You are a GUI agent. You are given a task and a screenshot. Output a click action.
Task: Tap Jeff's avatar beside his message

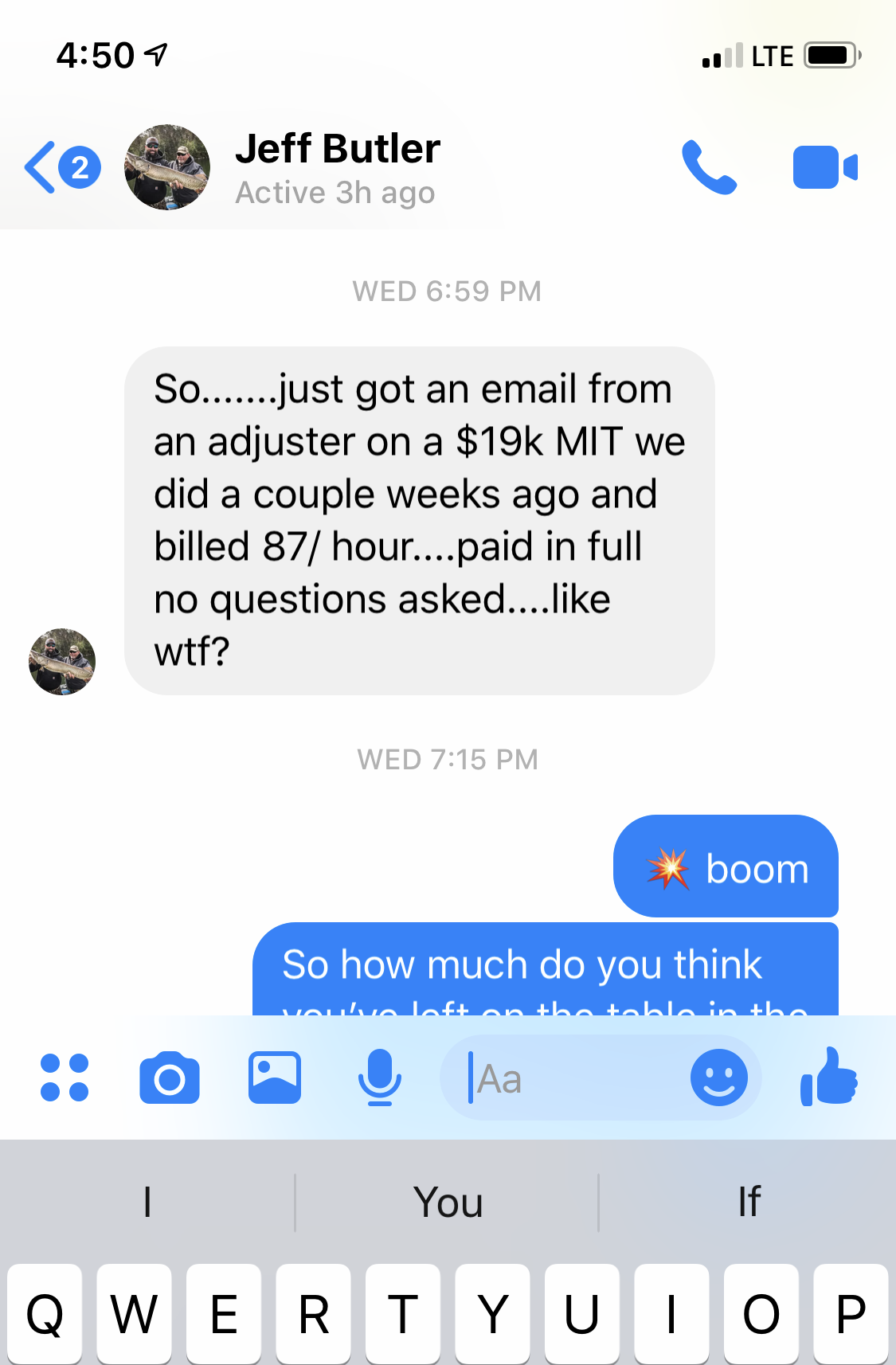click(62, 662)
